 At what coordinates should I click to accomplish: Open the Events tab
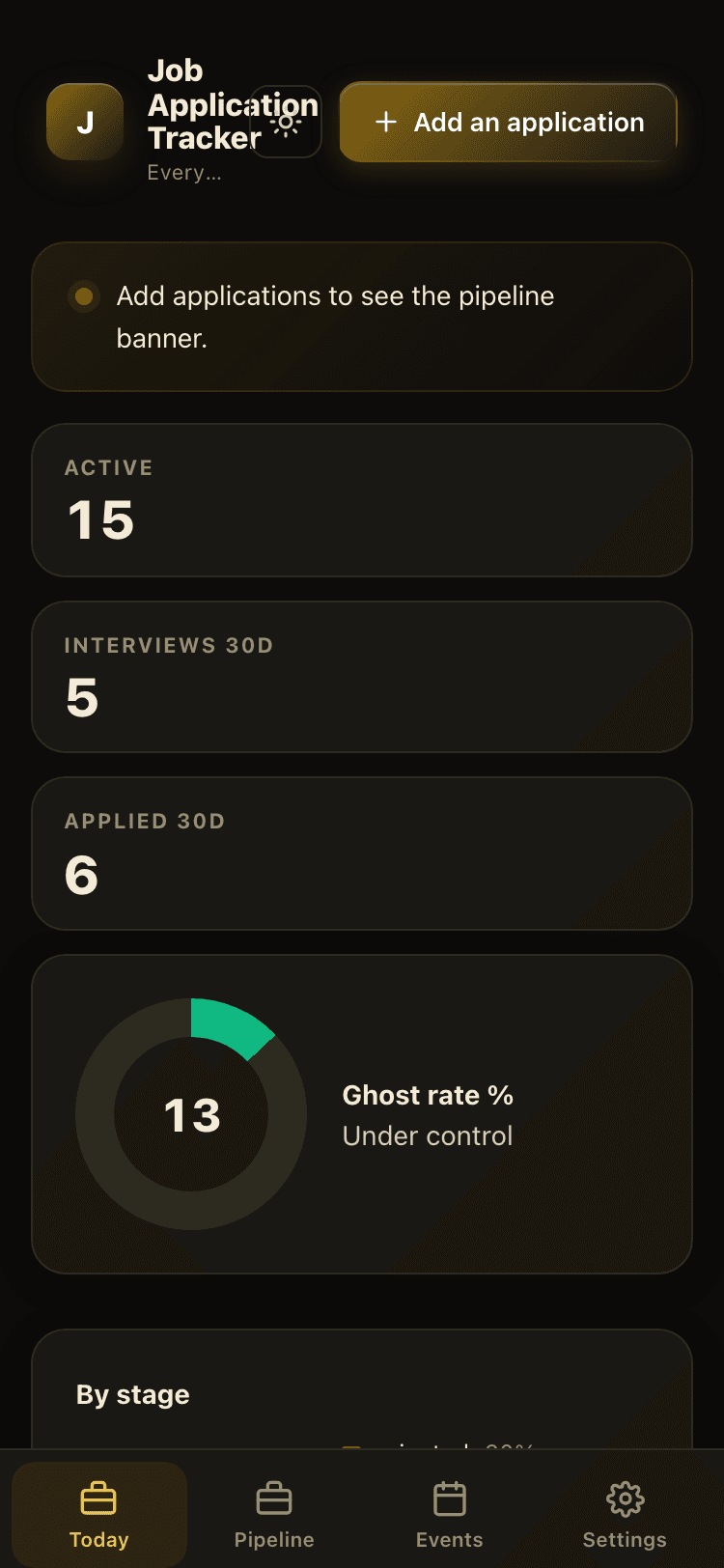point(449,1515)
